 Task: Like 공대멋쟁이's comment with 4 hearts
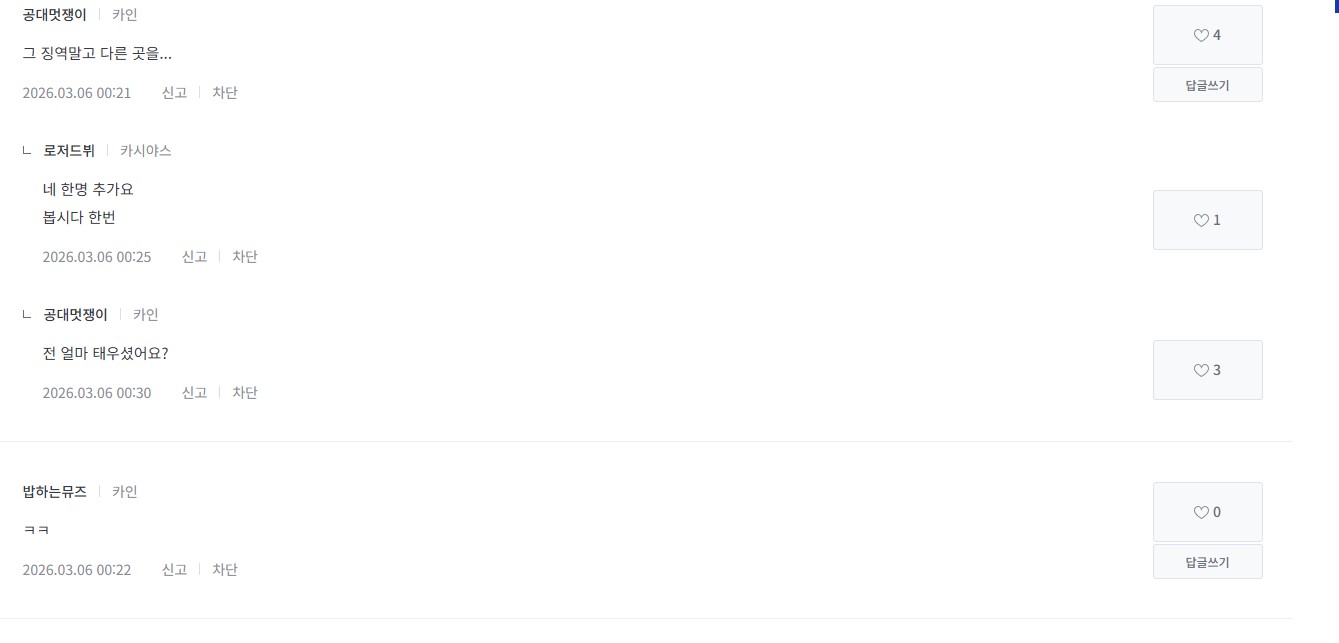[1207, 35]
